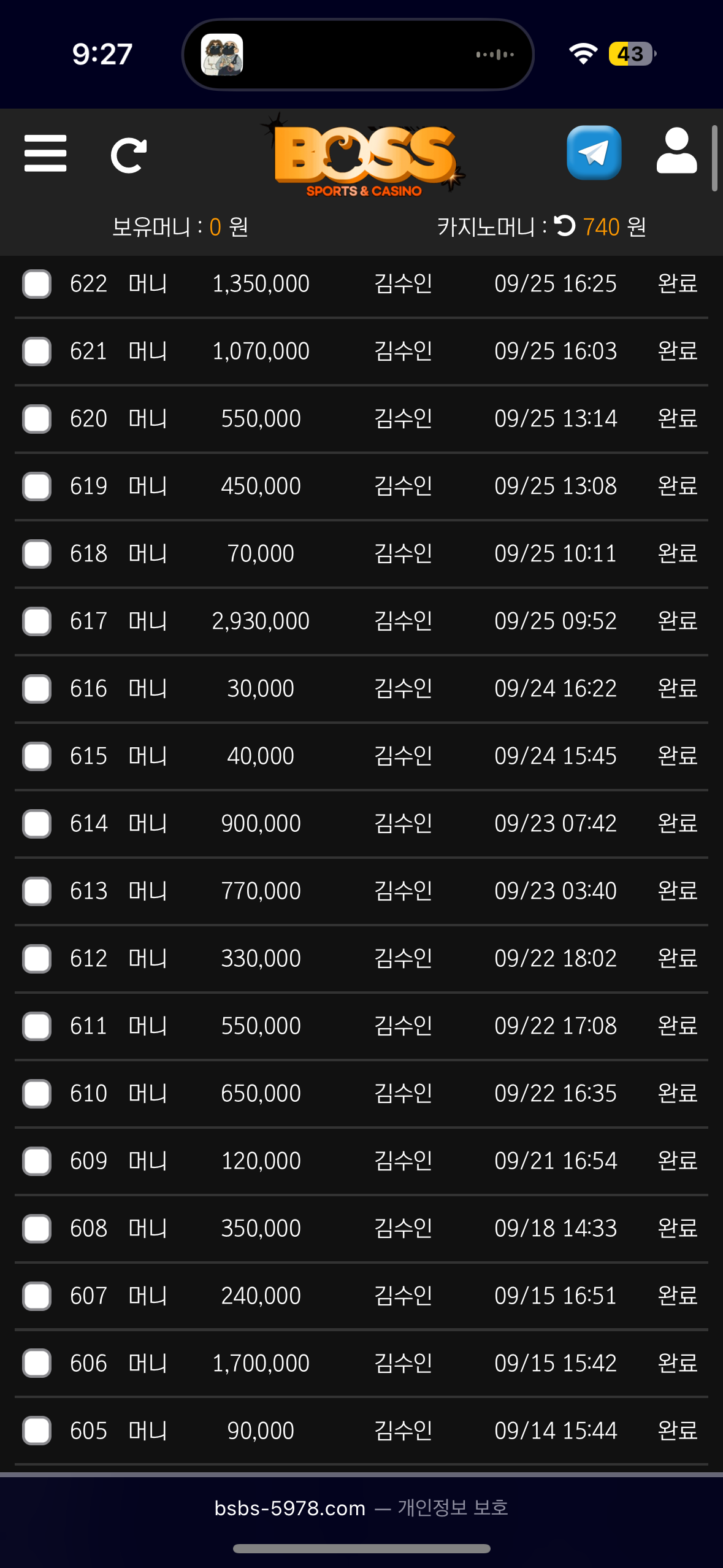The width and height of the screenshot is (723, 1568).
Task: Select the checkbox for entry 606
Action: [37, 1364]
